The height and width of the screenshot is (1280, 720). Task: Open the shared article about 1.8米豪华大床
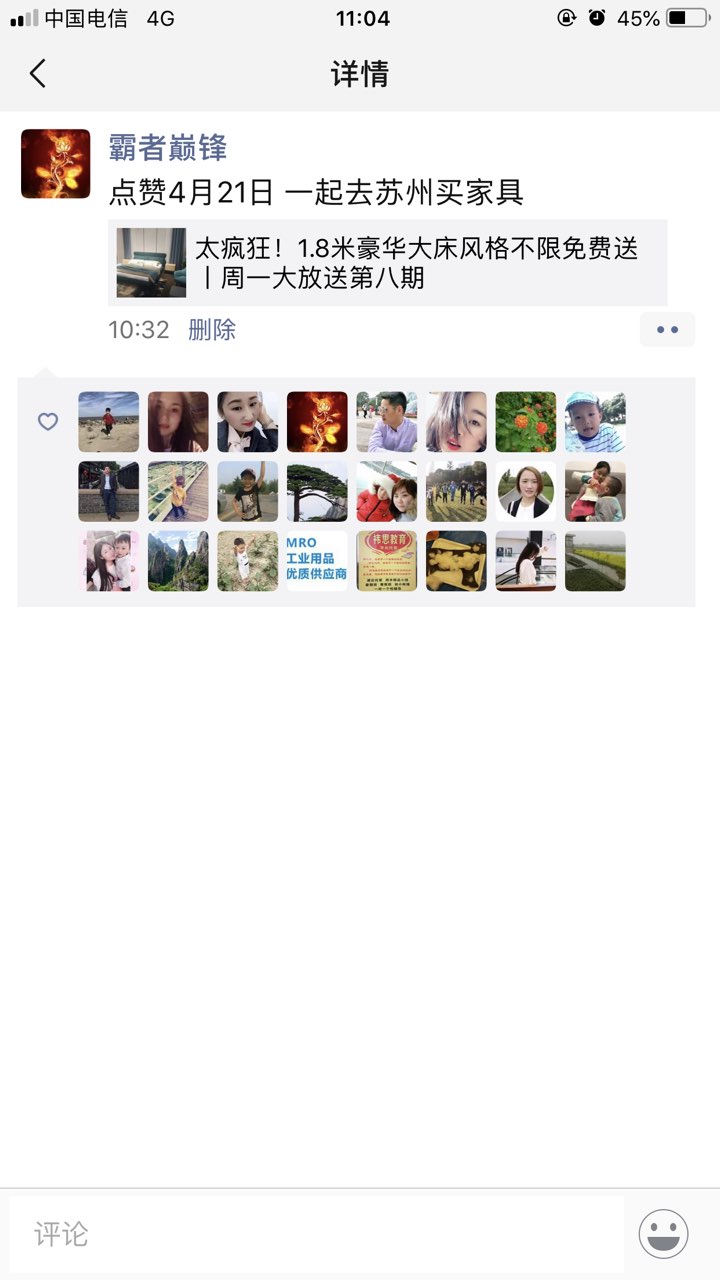[x=387, y=263]
